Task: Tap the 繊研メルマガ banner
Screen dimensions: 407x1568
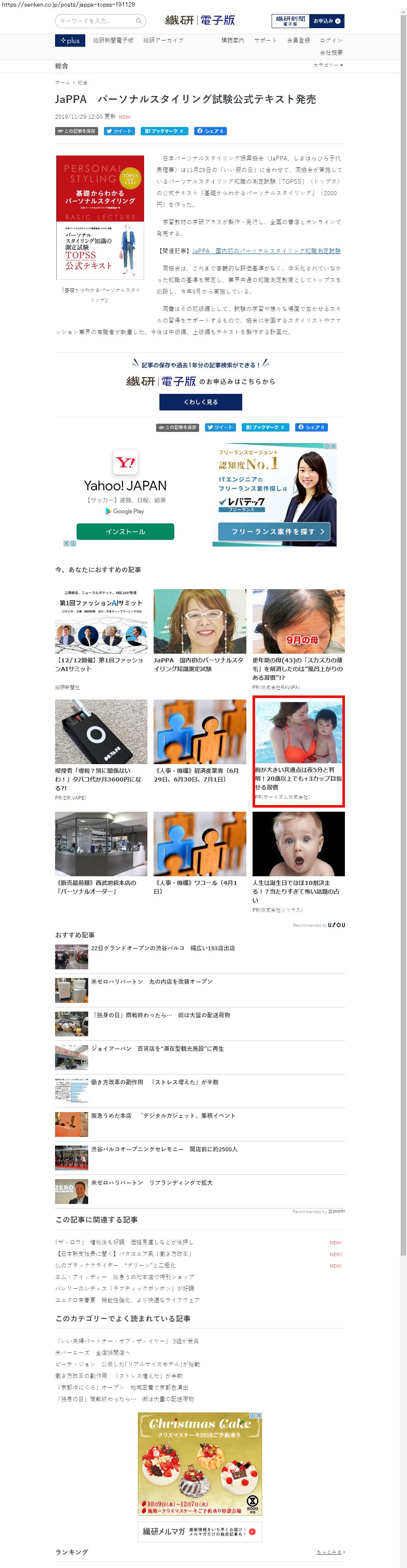Action: (199, 1532)
